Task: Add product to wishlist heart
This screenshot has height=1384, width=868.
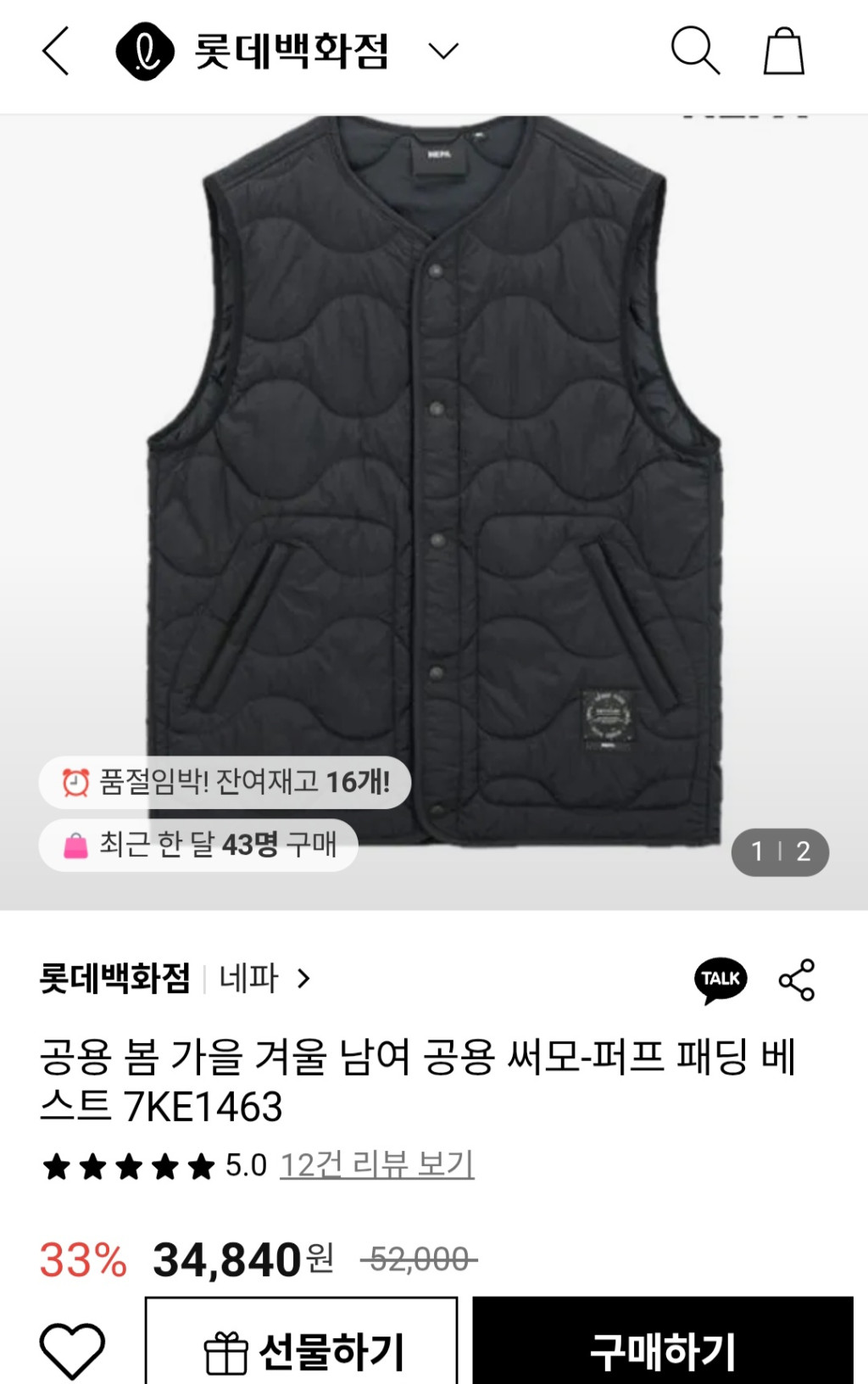Action: click(73, 1350)
